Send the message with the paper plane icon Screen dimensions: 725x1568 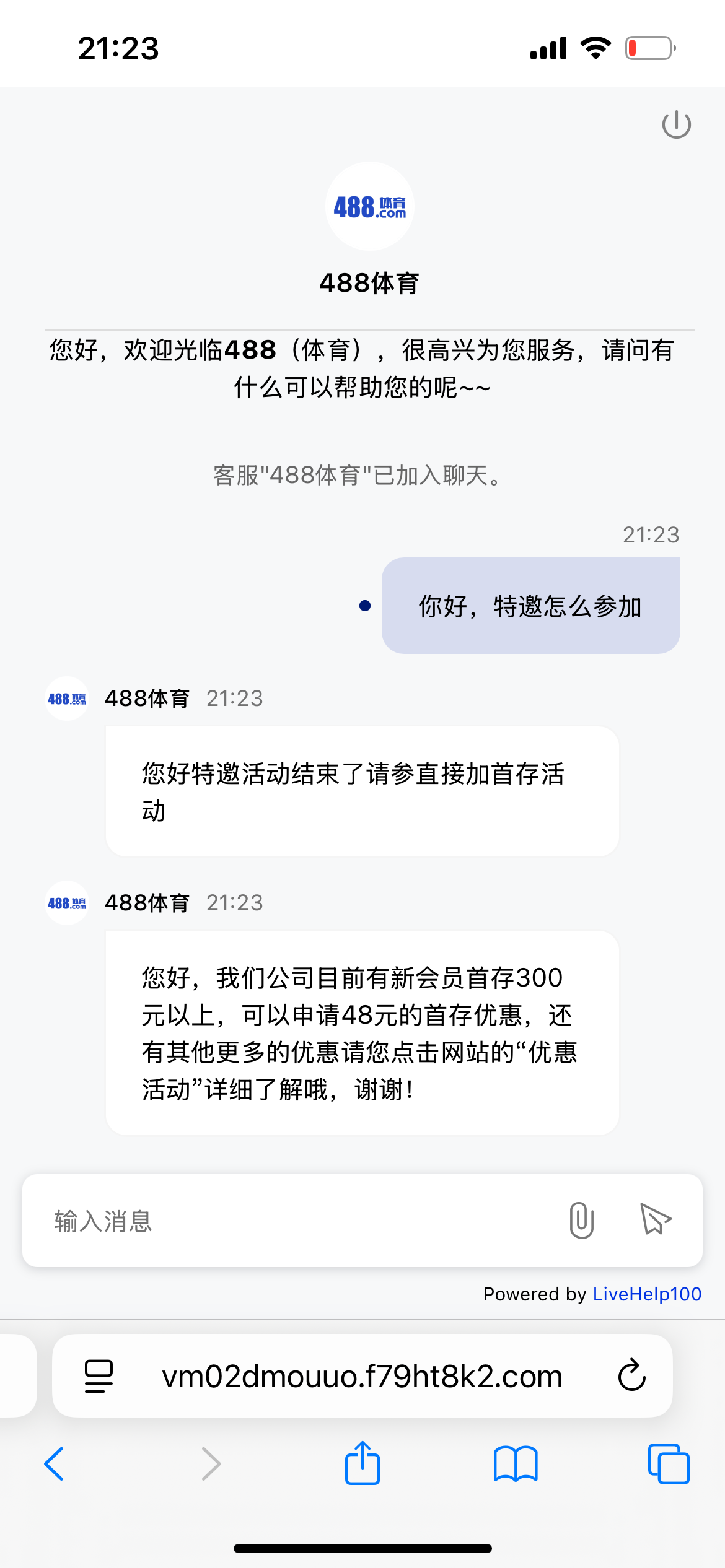(655, 1219)
